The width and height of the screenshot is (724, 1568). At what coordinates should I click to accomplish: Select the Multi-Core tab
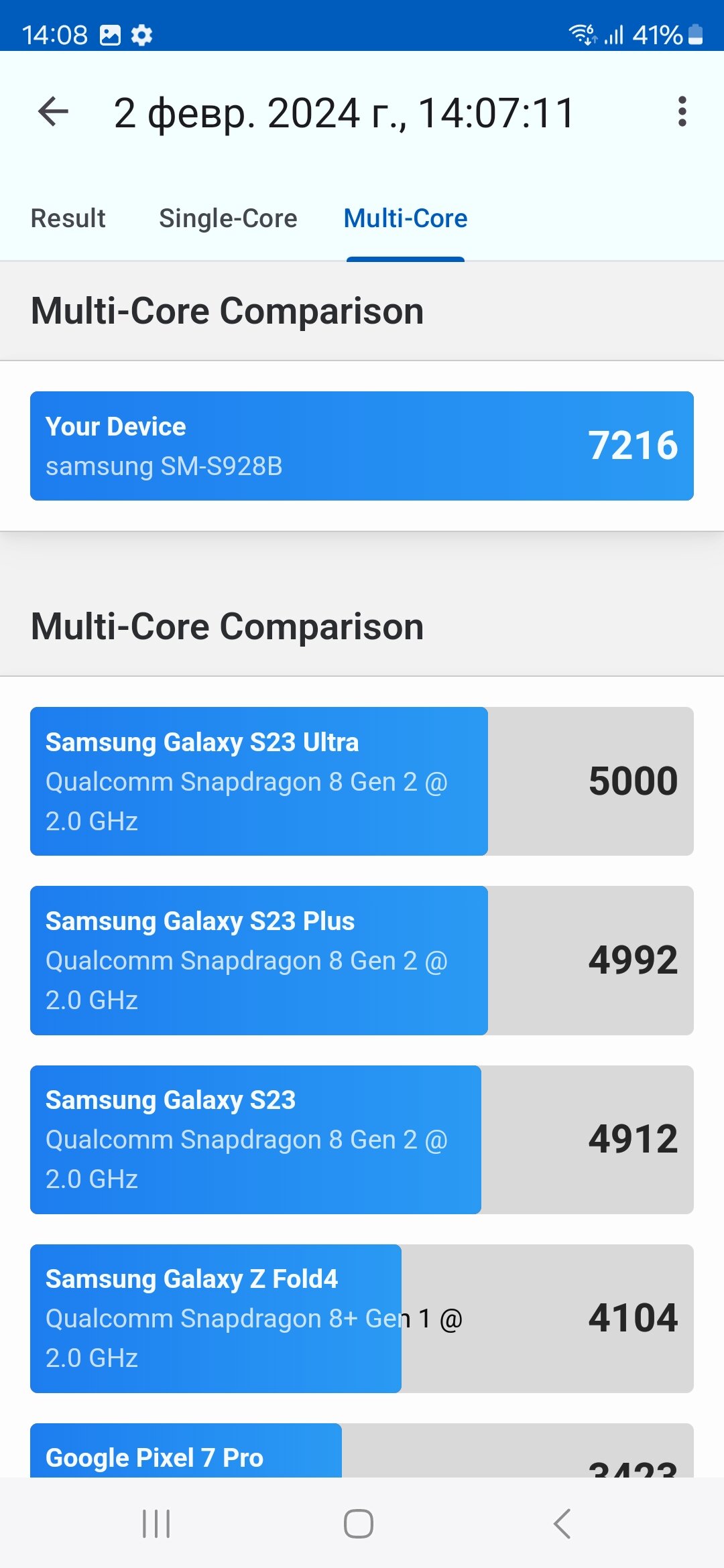(405, 218)
